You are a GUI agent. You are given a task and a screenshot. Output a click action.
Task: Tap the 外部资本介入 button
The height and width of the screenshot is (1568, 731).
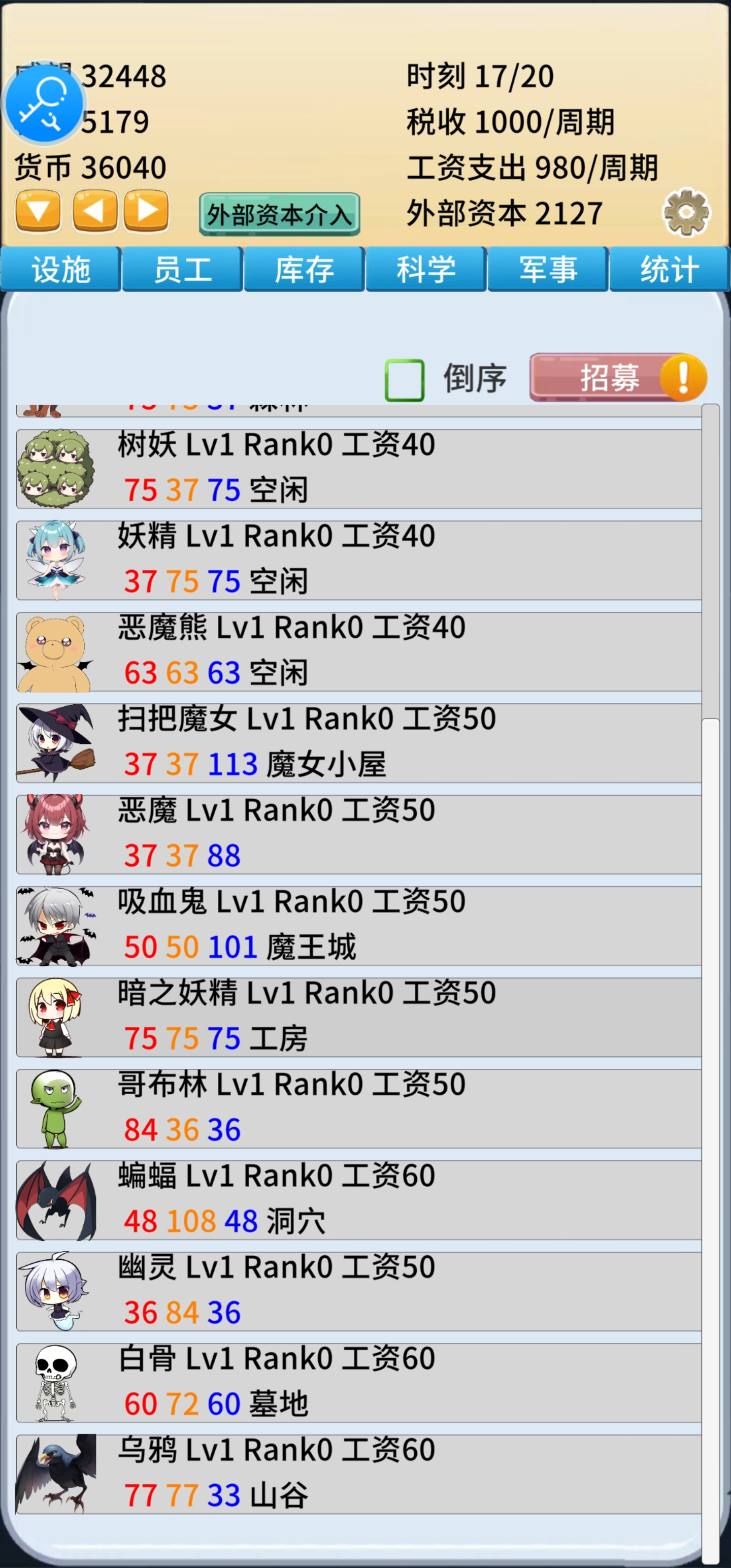click(279, 214)
